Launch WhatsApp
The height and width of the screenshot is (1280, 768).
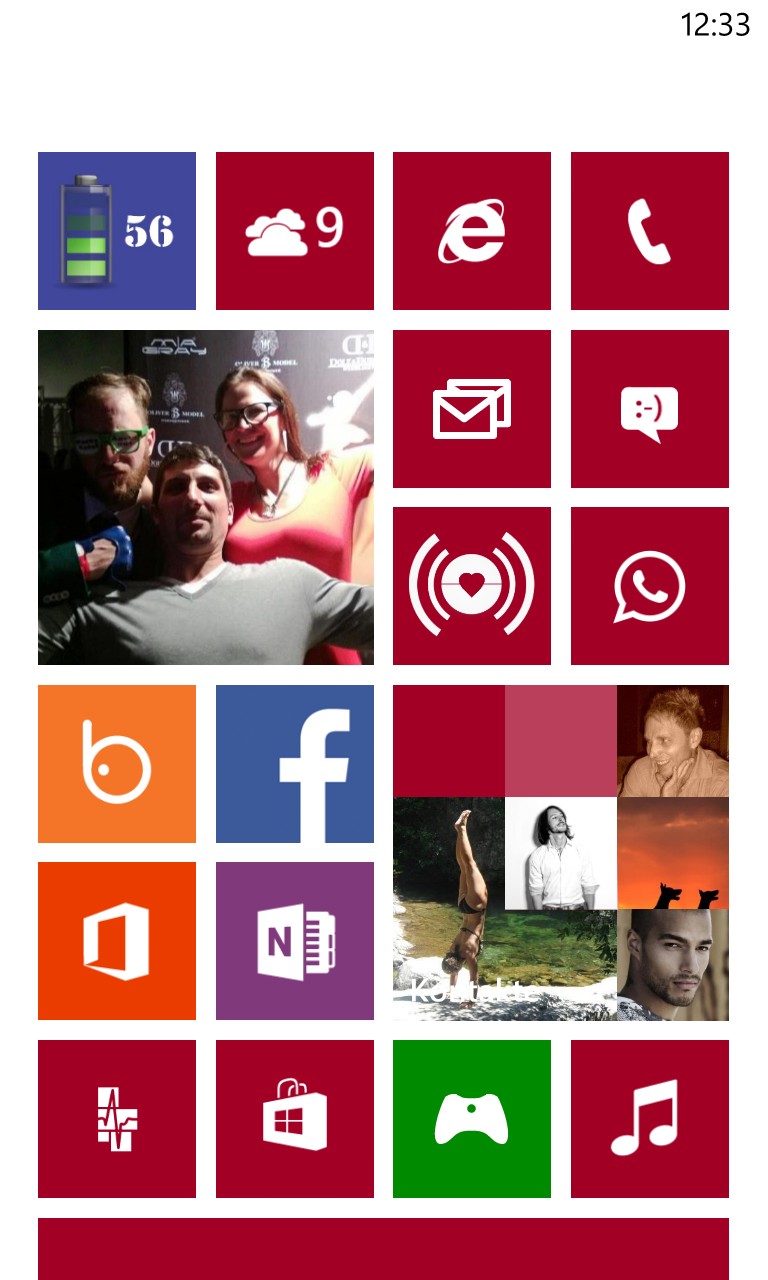point(650,586)
